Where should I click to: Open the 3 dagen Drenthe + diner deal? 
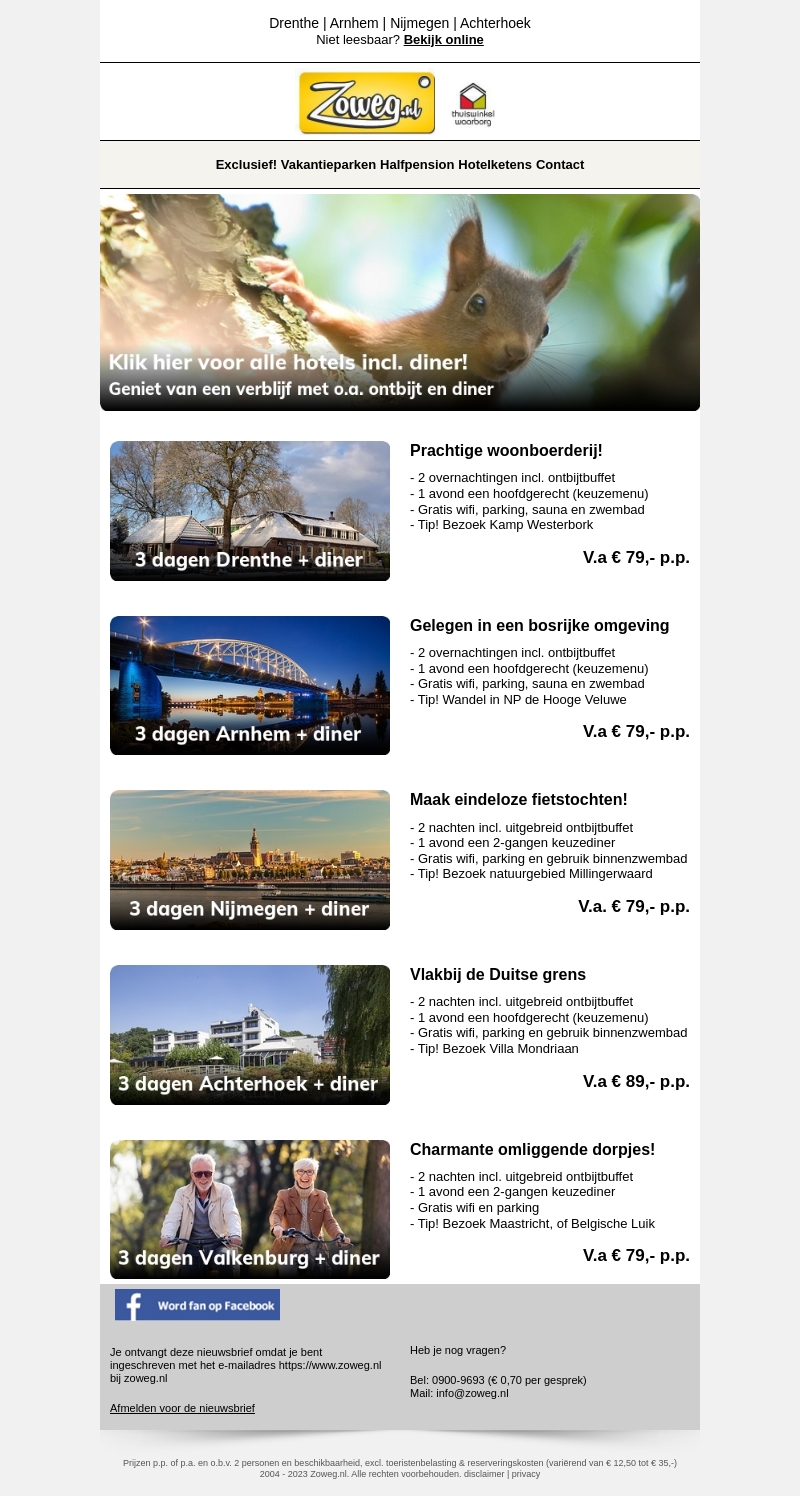250,511
